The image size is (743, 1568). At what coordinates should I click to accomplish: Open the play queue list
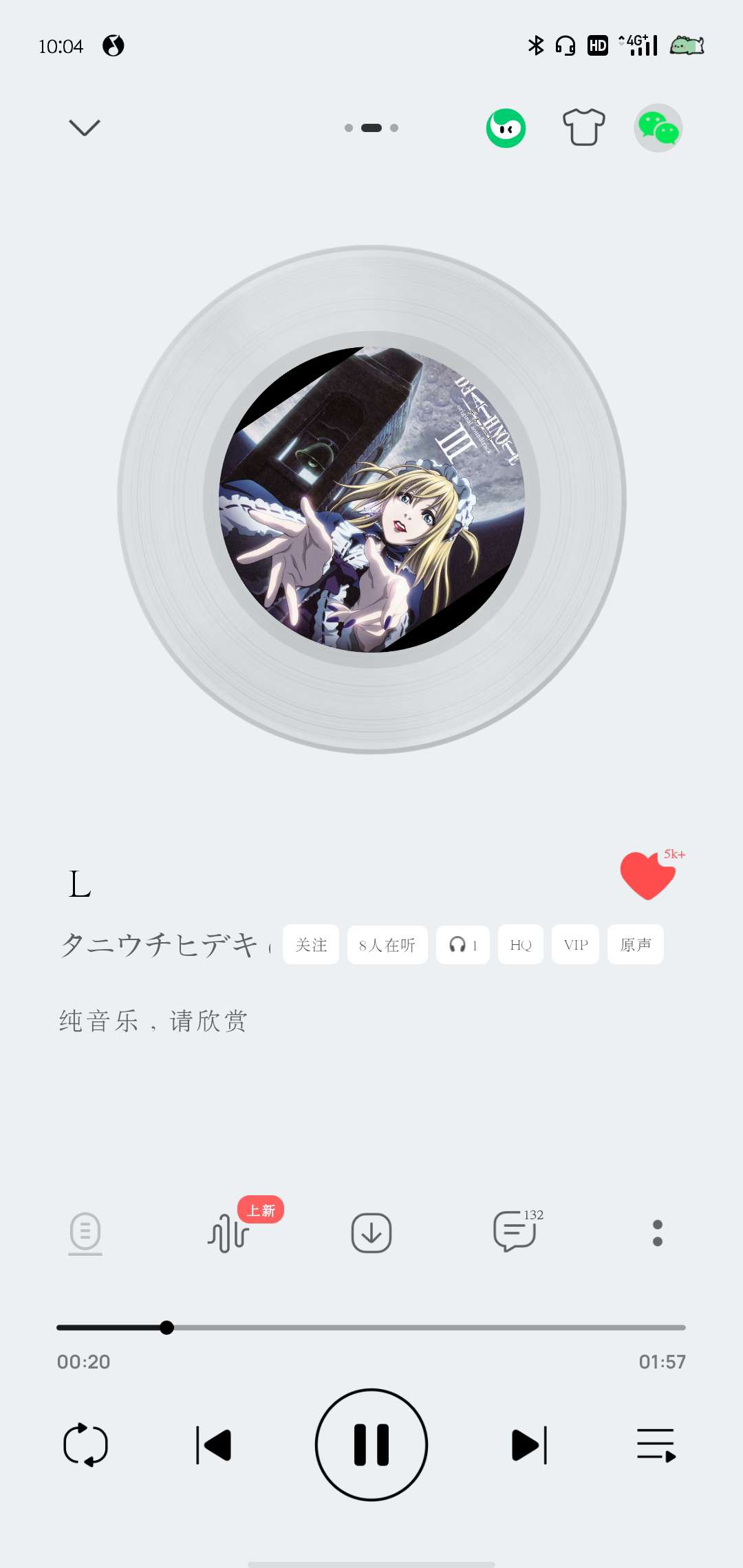(656, 1445)
